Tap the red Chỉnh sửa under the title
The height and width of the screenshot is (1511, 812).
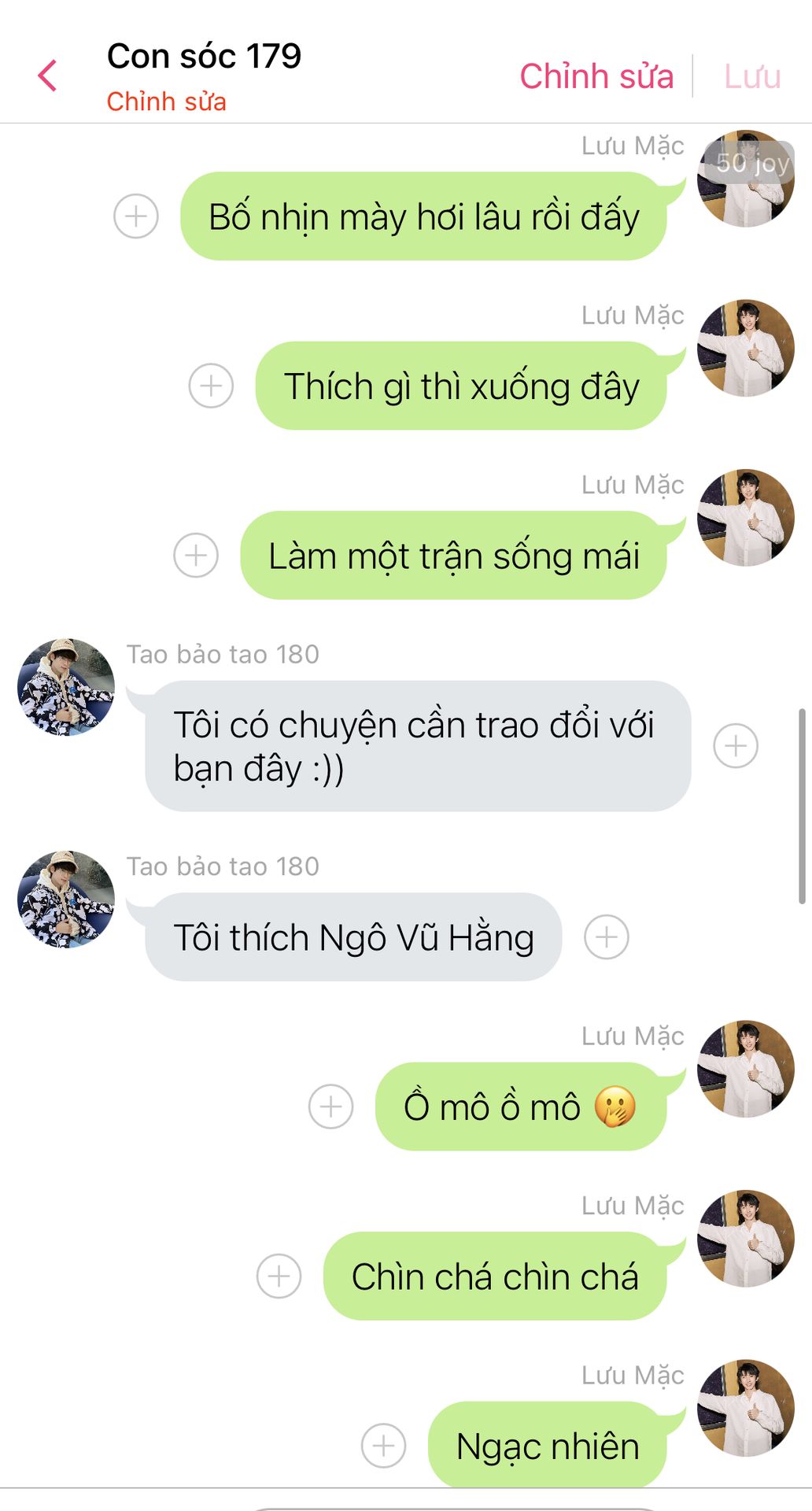point(167,102)
